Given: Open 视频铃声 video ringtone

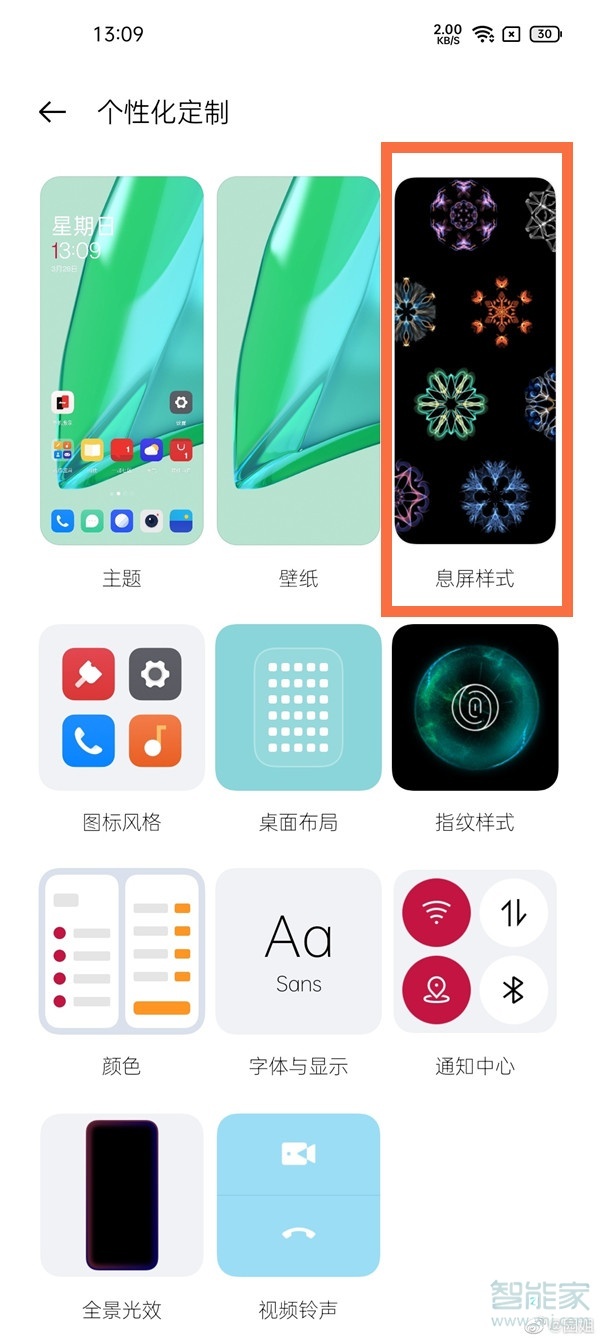Looking at the screenshot, I should pyautogui.click(x=298, y=1195).
